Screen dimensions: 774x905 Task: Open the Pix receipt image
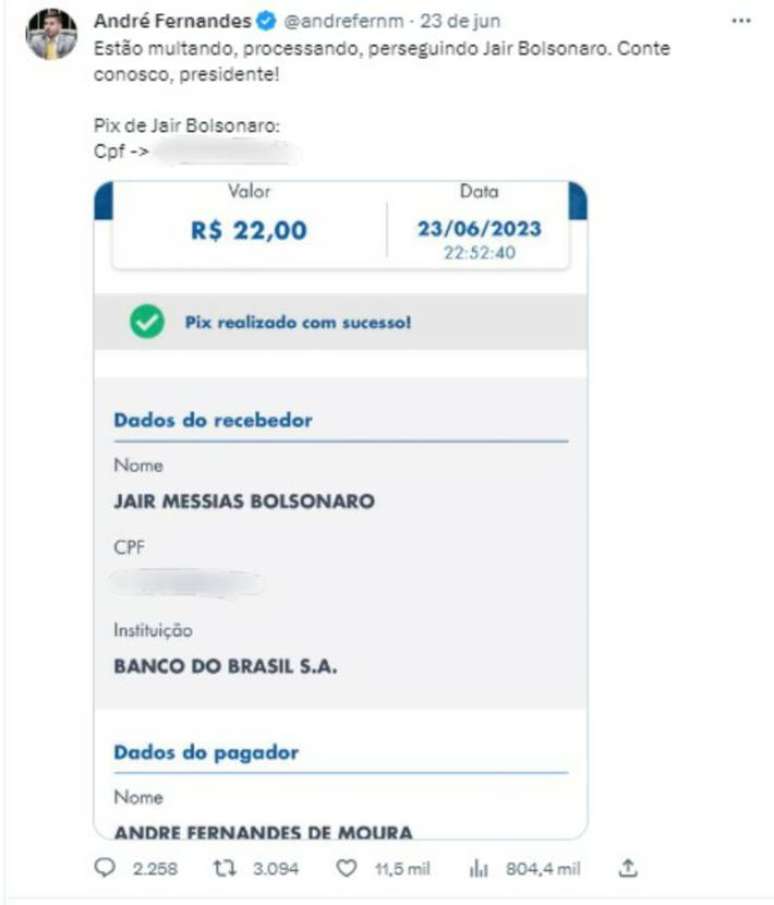pos(340,500)
